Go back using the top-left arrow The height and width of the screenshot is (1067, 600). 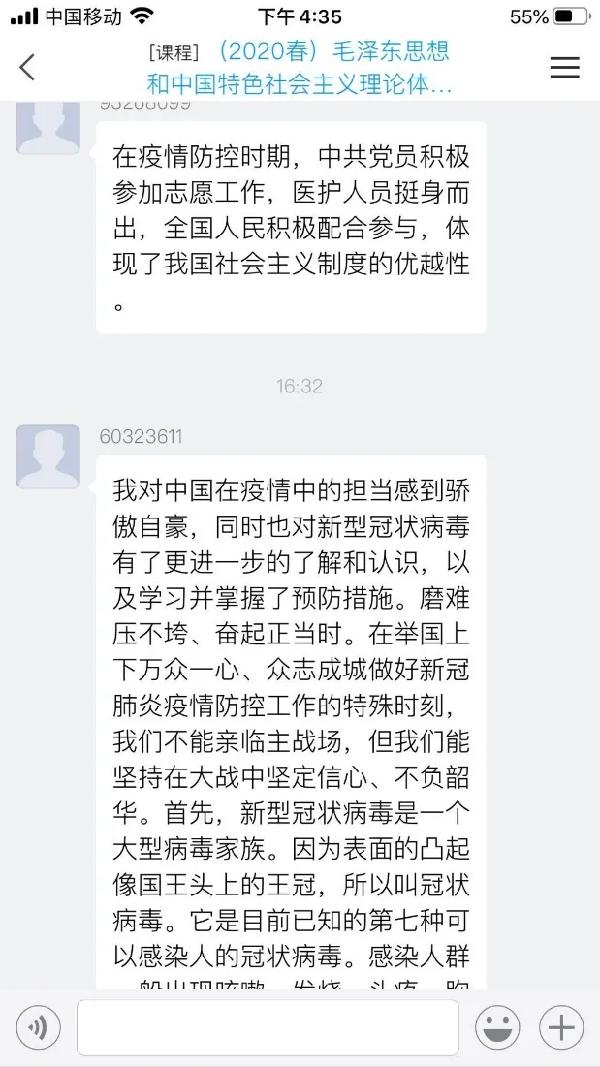click(x=27, y=67)
